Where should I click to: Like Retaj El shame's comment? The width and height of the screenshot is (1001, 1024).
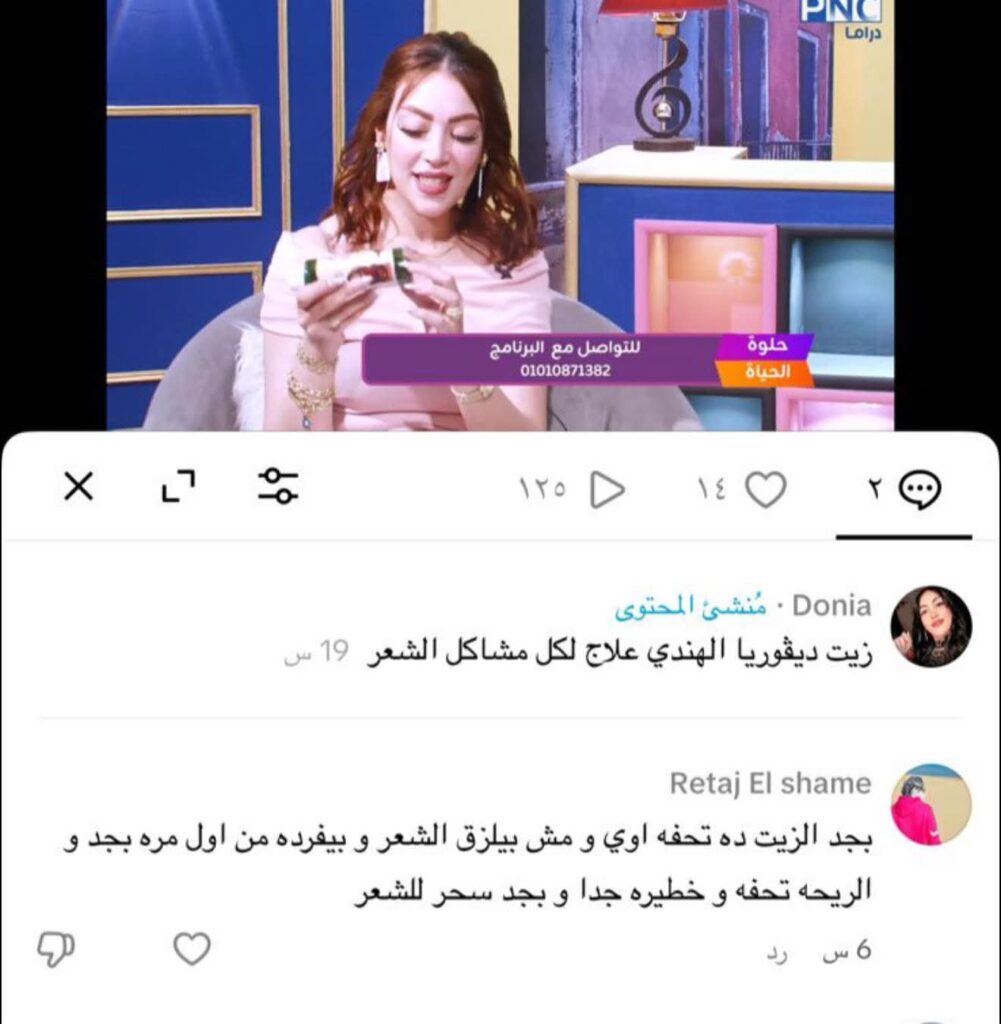(192, 948)
